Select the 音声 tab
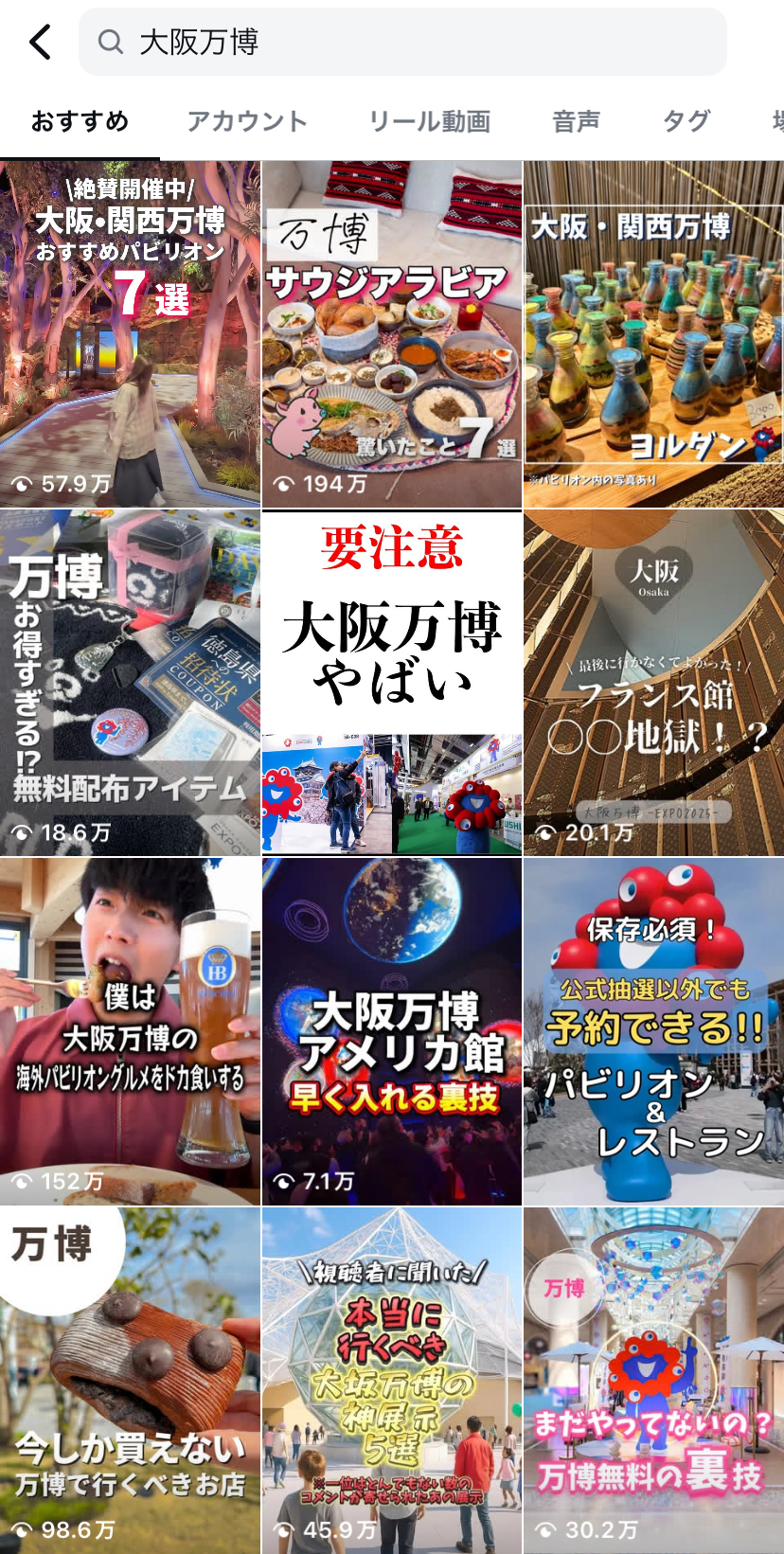Image resolution: width=784 pixels, height=1554 pixels. click(576, 121)
